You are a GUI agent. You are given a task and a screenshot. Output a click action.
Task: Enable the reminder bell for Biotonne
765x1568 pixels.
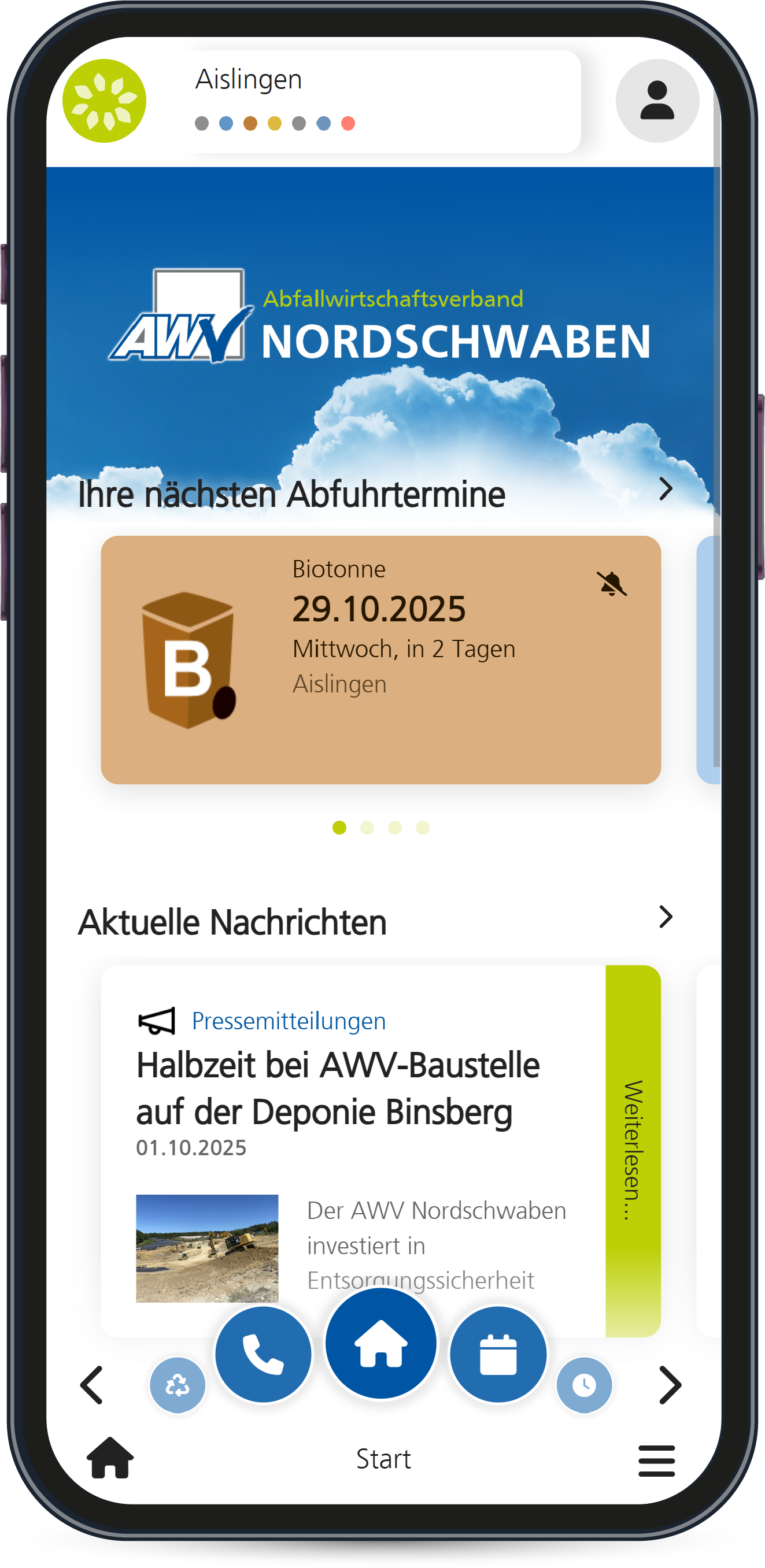point(612,584)
